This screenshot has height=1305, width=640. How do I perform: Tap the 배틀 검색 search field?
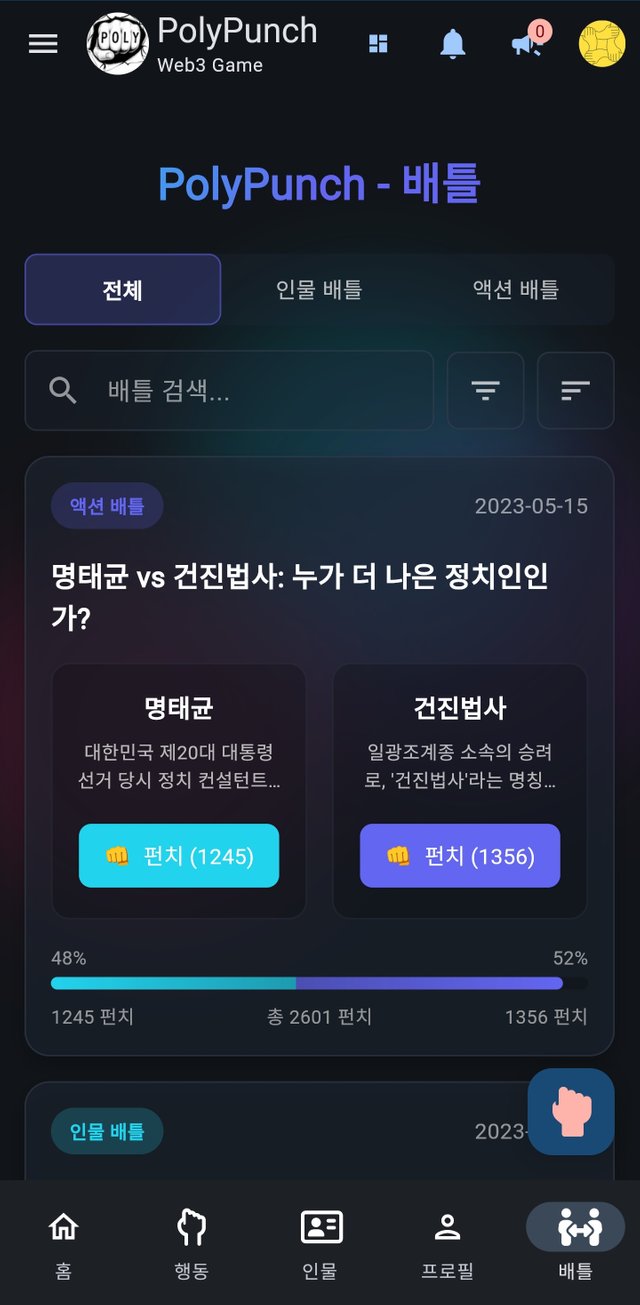229,390
